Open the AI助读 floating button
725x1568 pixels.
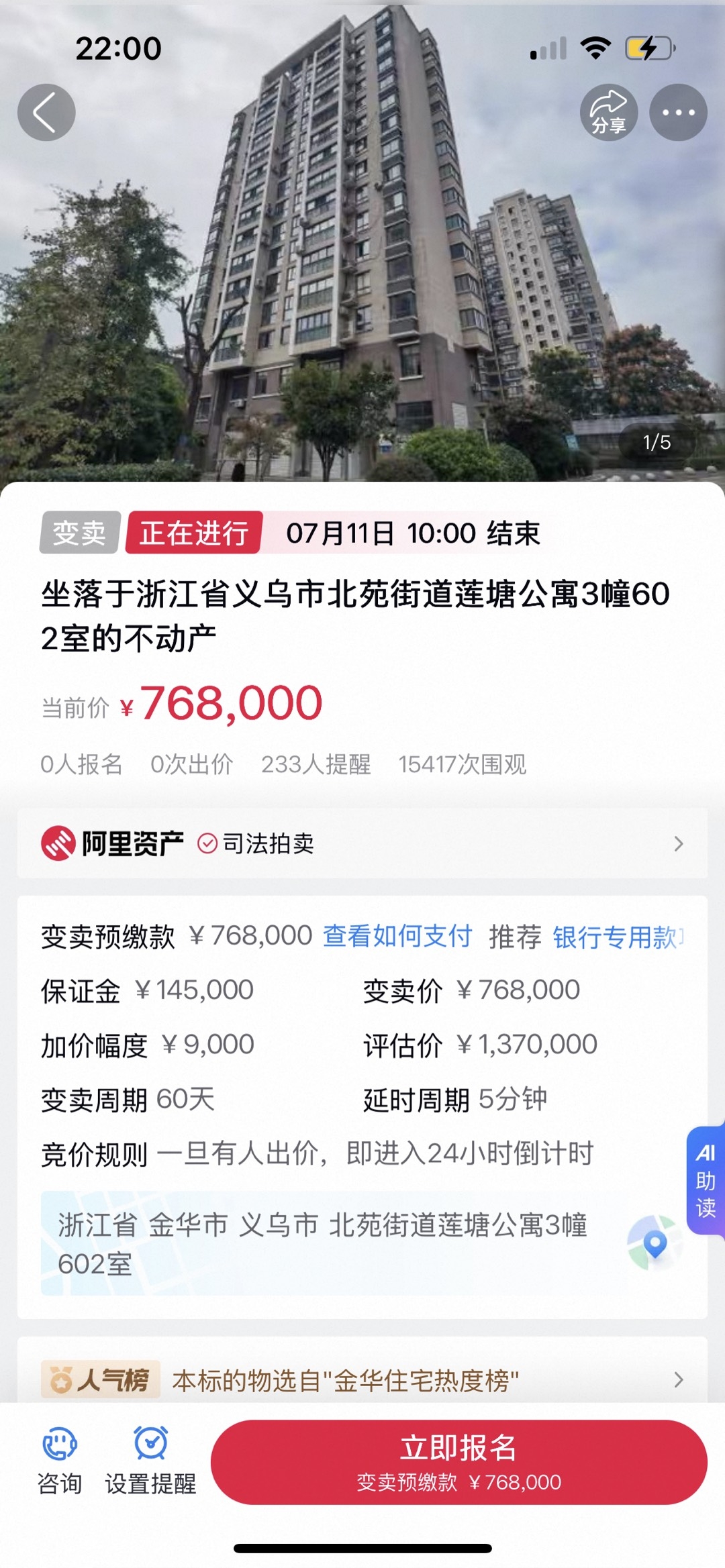(705, 1180)
